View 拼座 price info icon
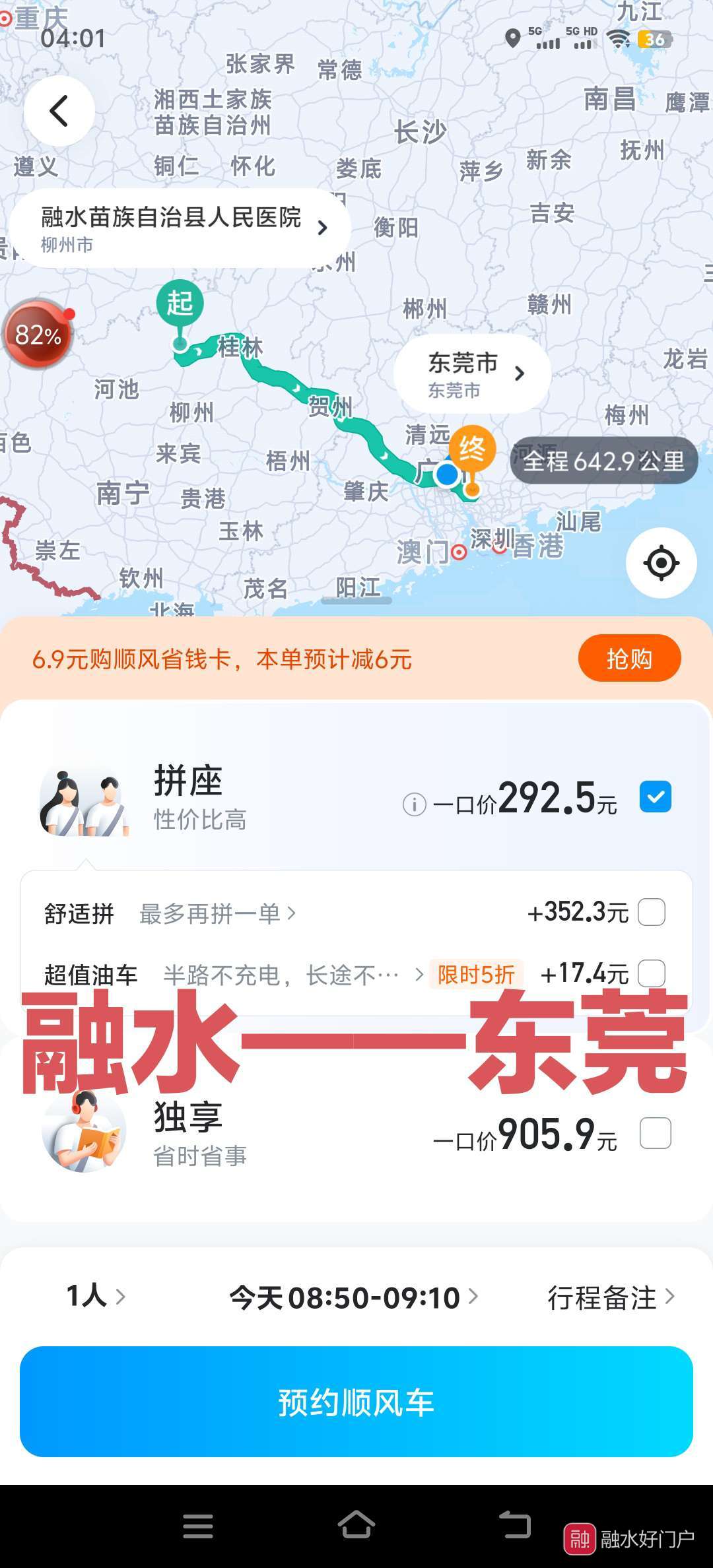713x1568 pixels. point(414,804)
